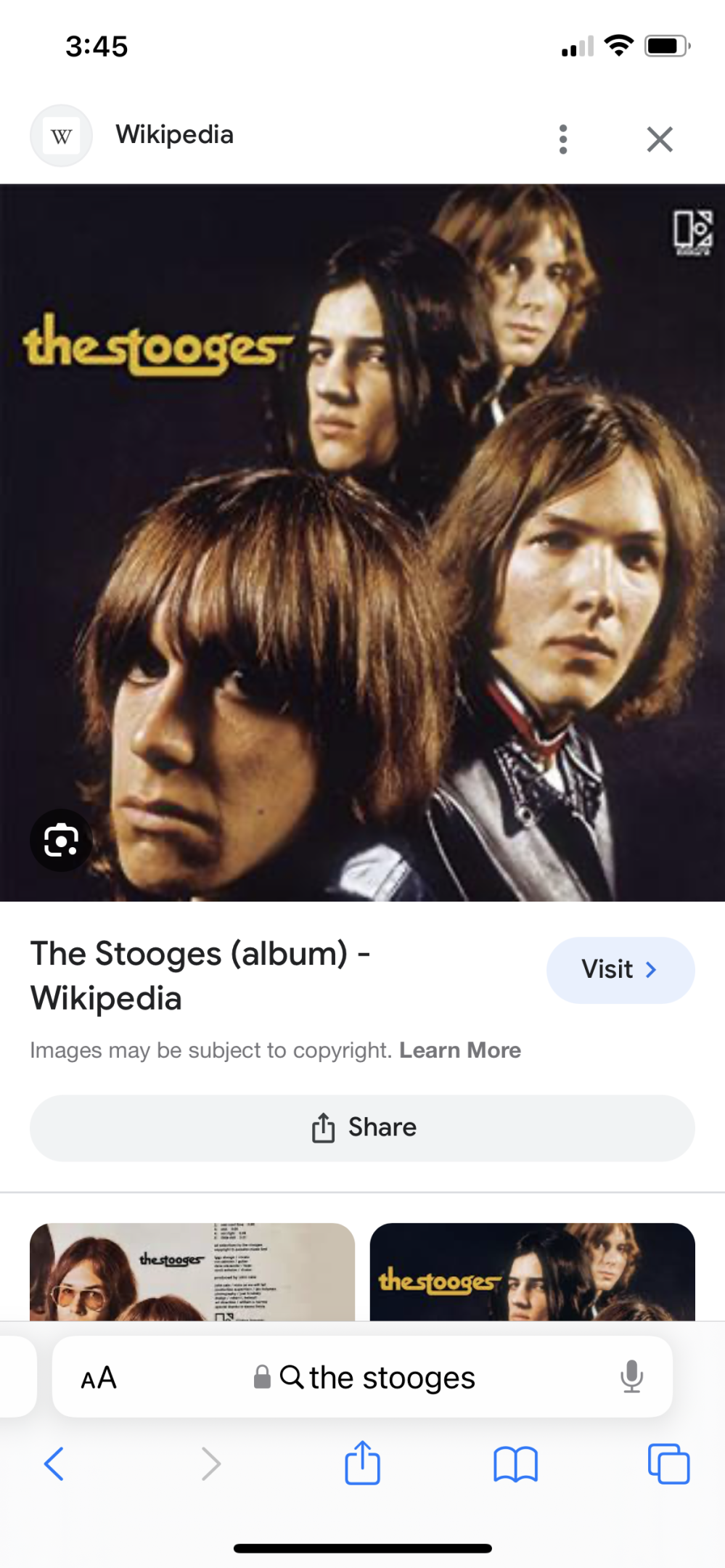Tap the address bar with 'the stooges'
The image size is (725, 1568).
tap(377, 1378)
